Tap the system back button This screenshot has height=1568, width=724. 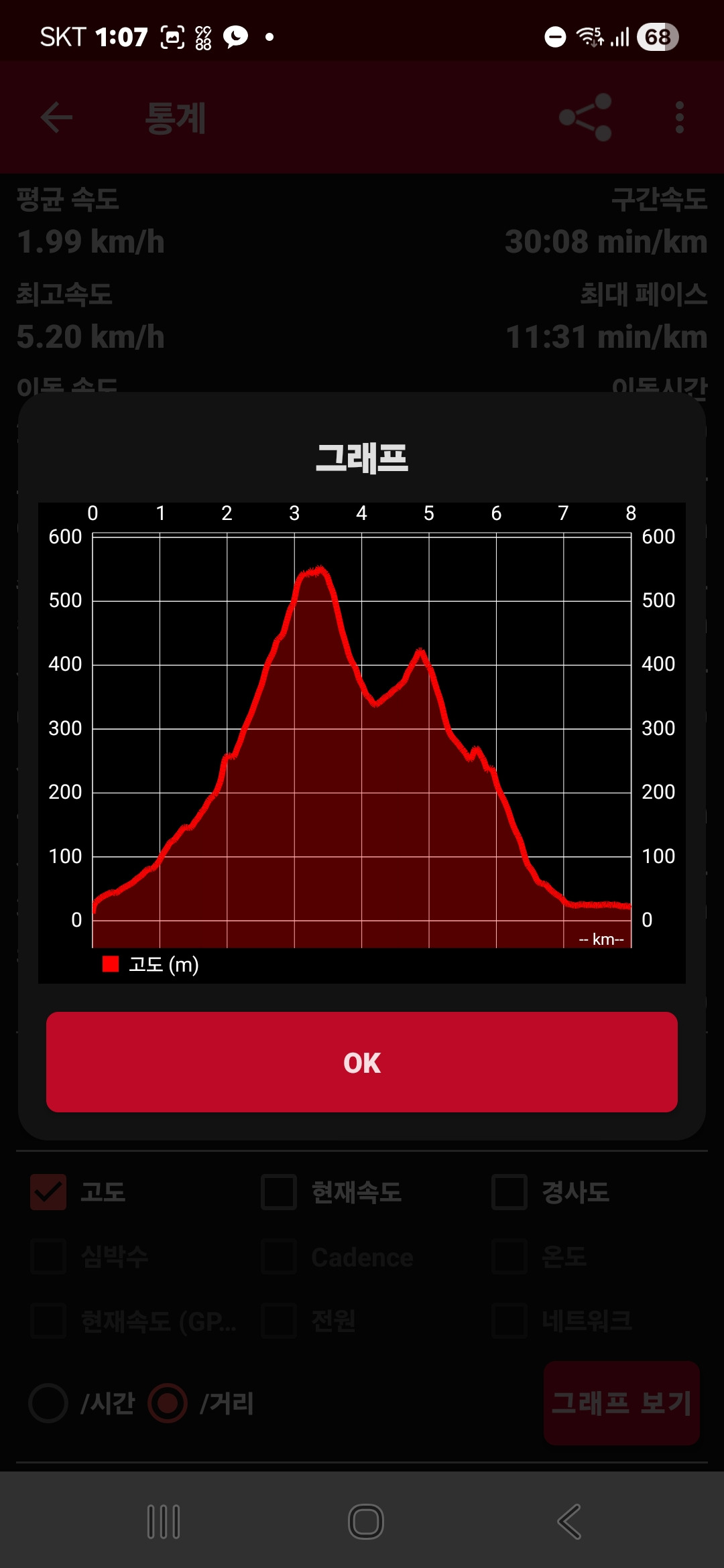pos(569,1521)
